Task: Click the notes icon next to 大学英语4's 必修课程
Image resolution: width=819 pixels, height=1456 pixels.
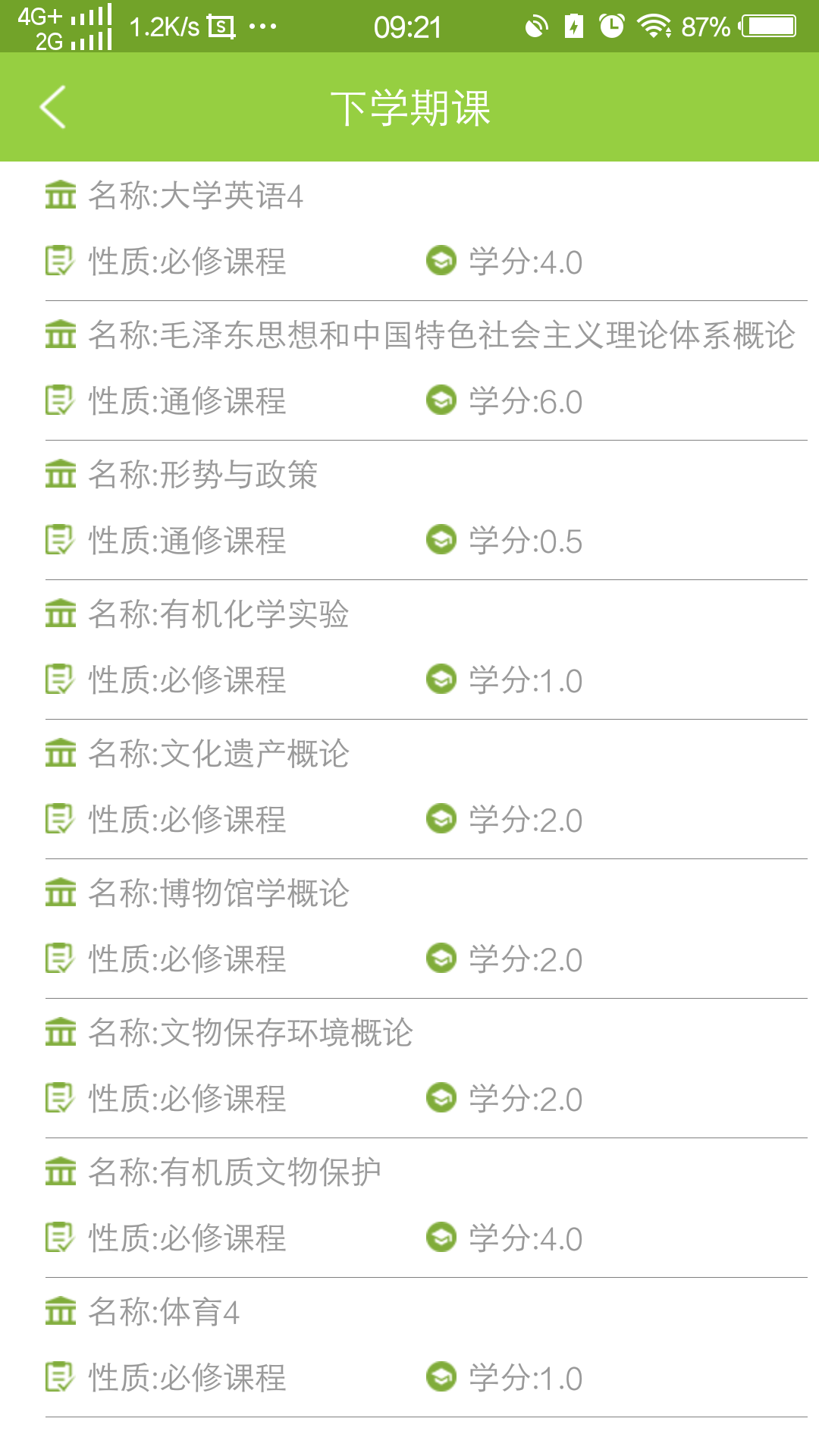Action: pyautogui.click(x=61, y=262)
